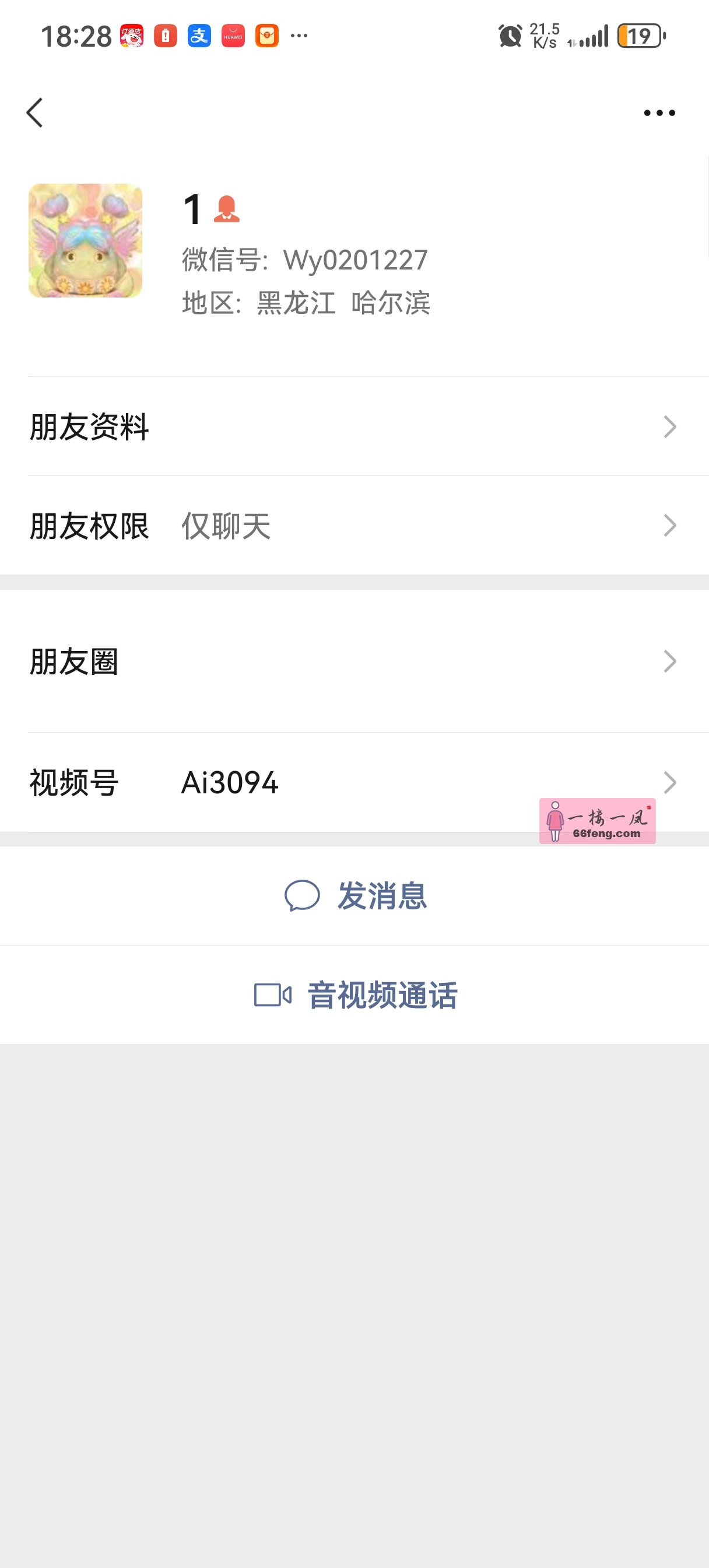Tap the contact's frog avatar image
Image resolution: width=709 pixels, height=1568 pixels.
[85, 242]
